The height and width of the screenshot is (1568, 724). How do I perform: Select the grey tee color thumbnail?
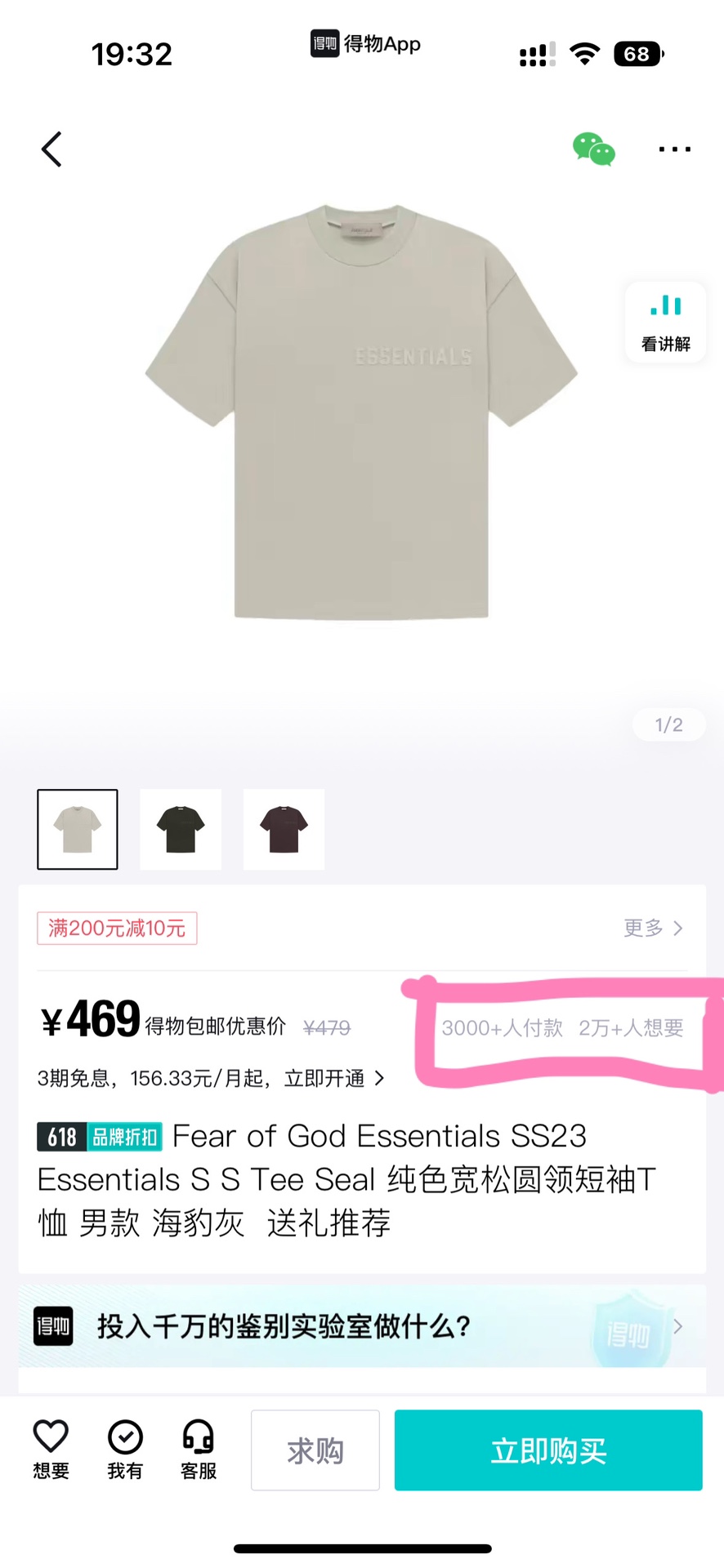[x=78, y=829]
